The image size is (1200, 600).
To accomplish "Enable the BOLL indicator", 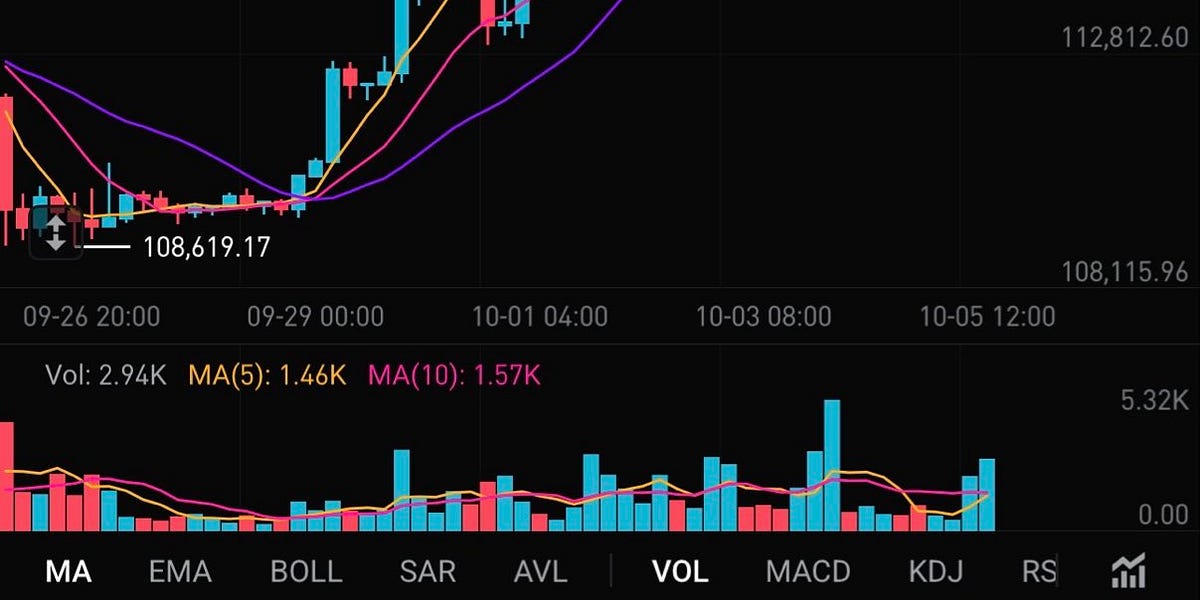I will pos(306,572).
